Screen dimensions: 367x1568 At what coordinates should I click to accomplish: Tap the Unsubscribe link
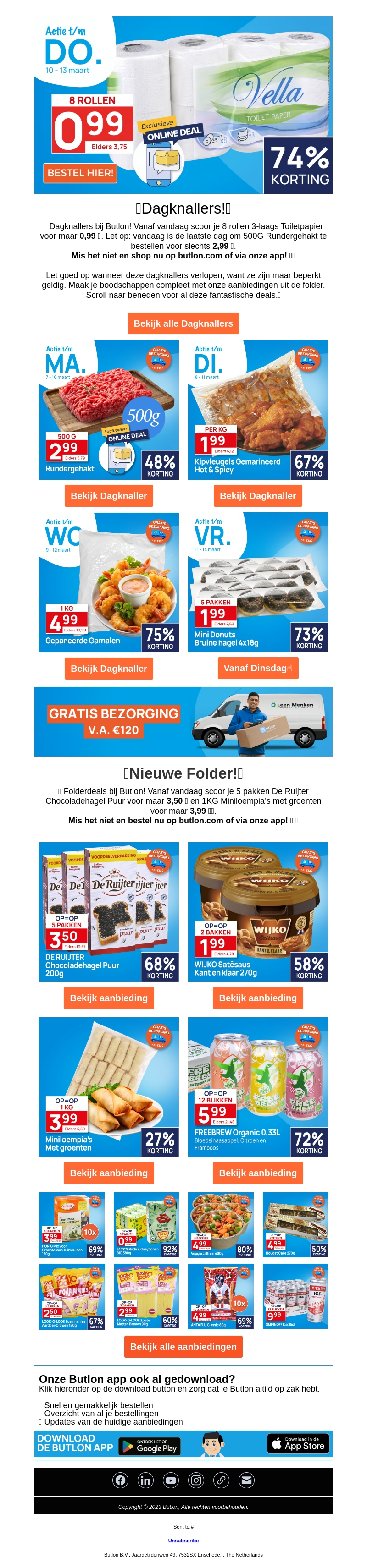[183, 1540]
